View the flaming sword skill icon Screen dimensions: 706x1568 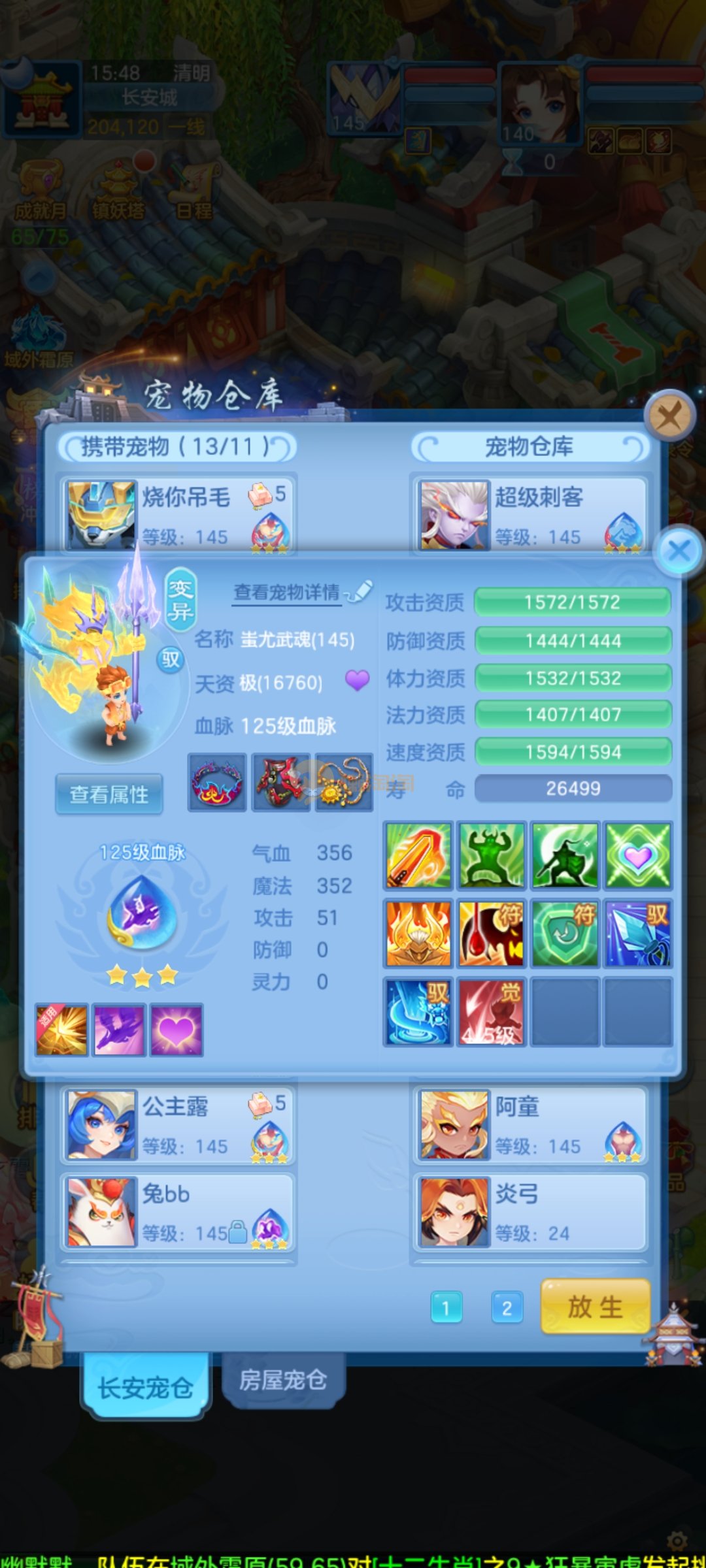[x=418, y=855]
